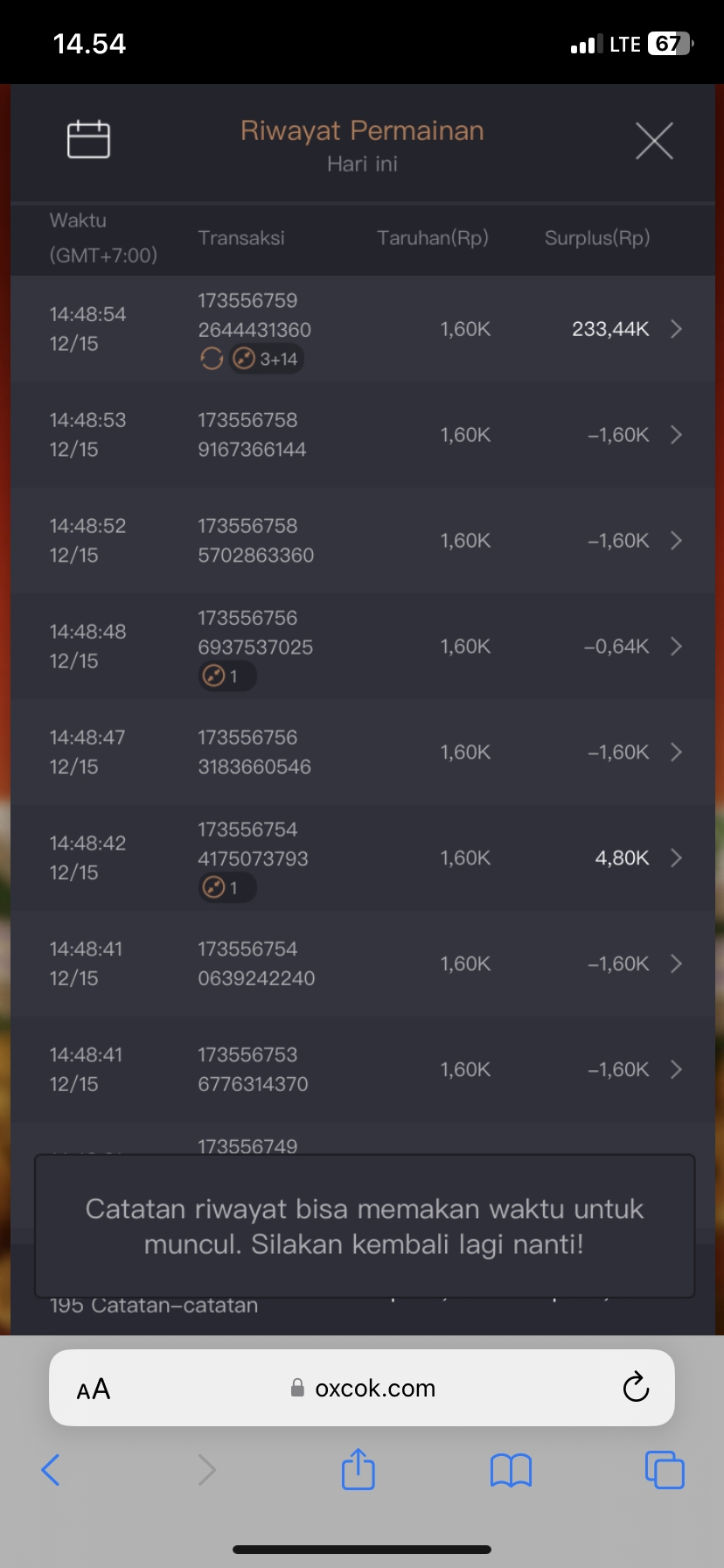724x1568 pixels.
Task: Share this page
Action: tap(358, 1470)
